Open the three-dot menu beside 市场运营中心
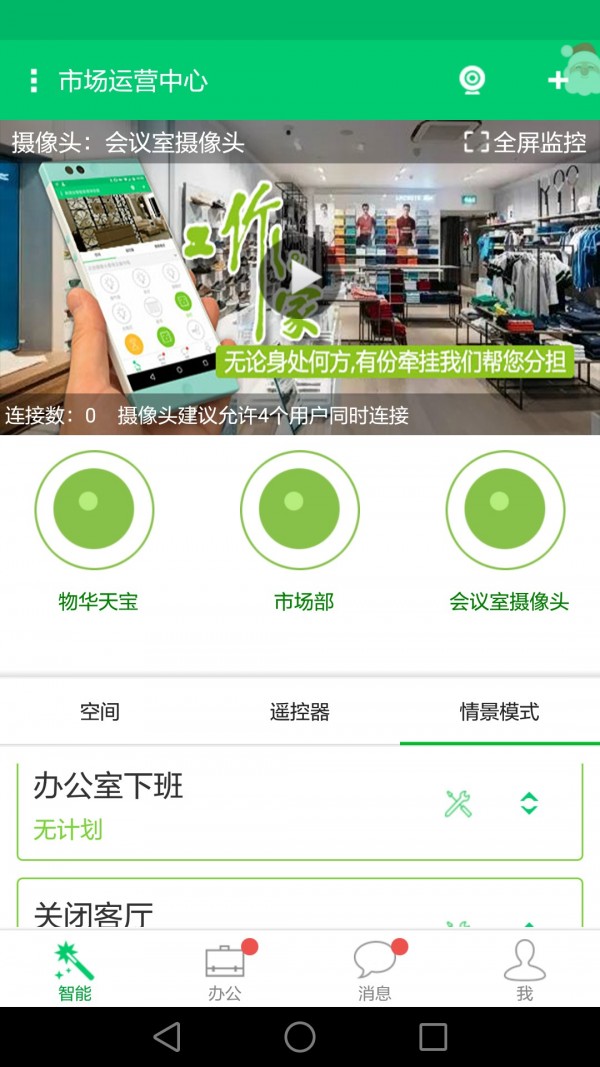 [34, 81]
